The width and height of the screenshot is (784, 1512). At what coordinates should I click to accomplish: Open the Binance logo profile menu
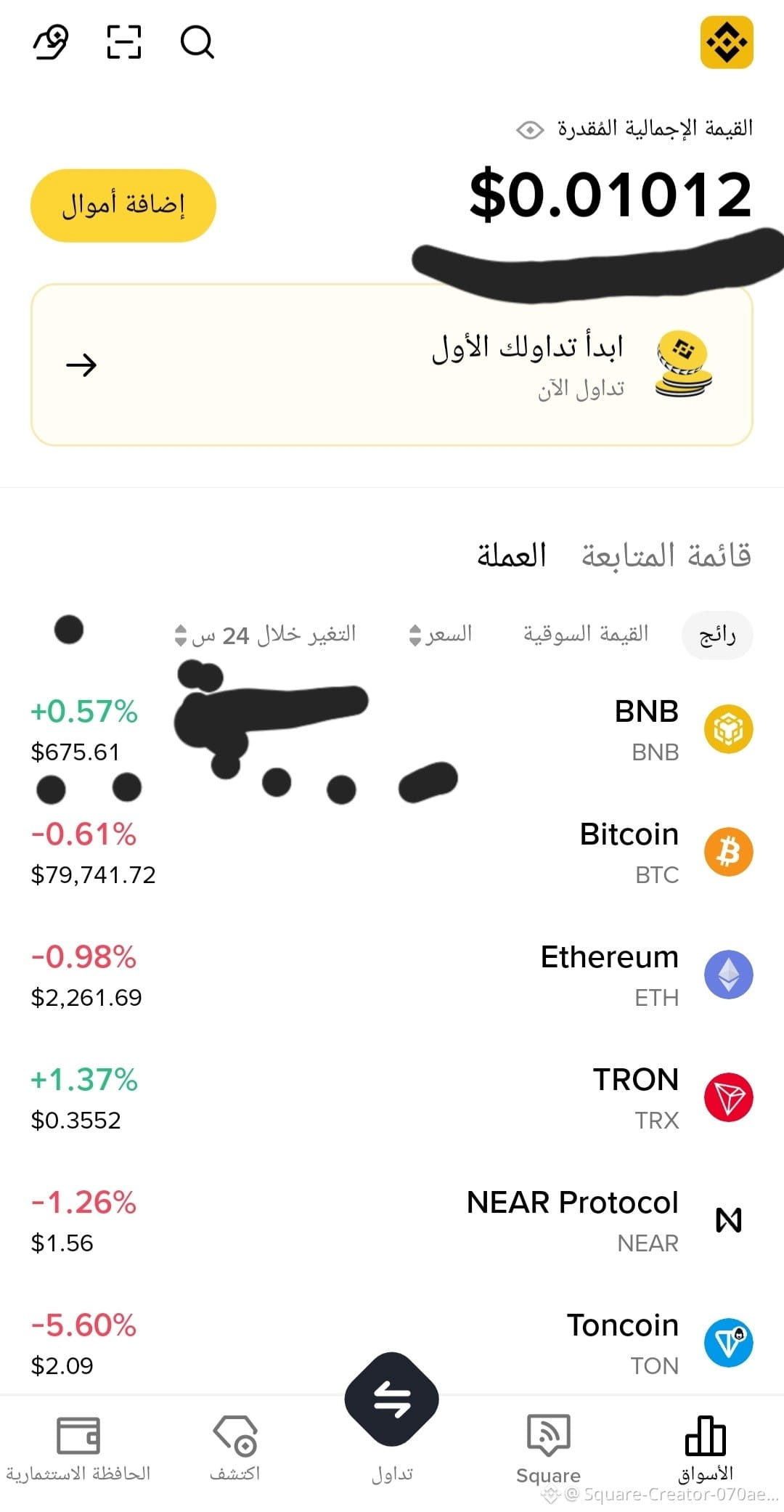pos(727,43)
